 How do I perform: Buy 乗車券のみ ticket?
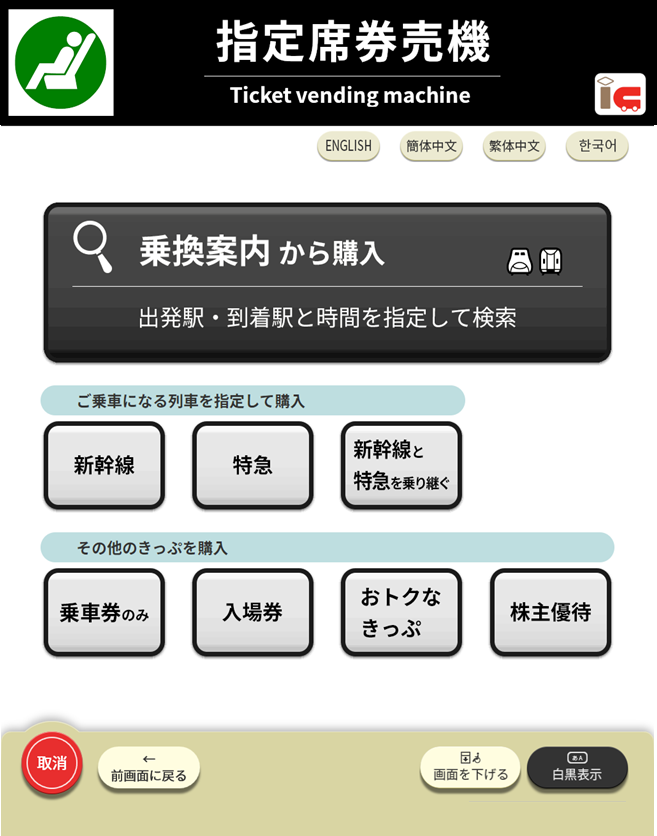[x=104, y=612]
